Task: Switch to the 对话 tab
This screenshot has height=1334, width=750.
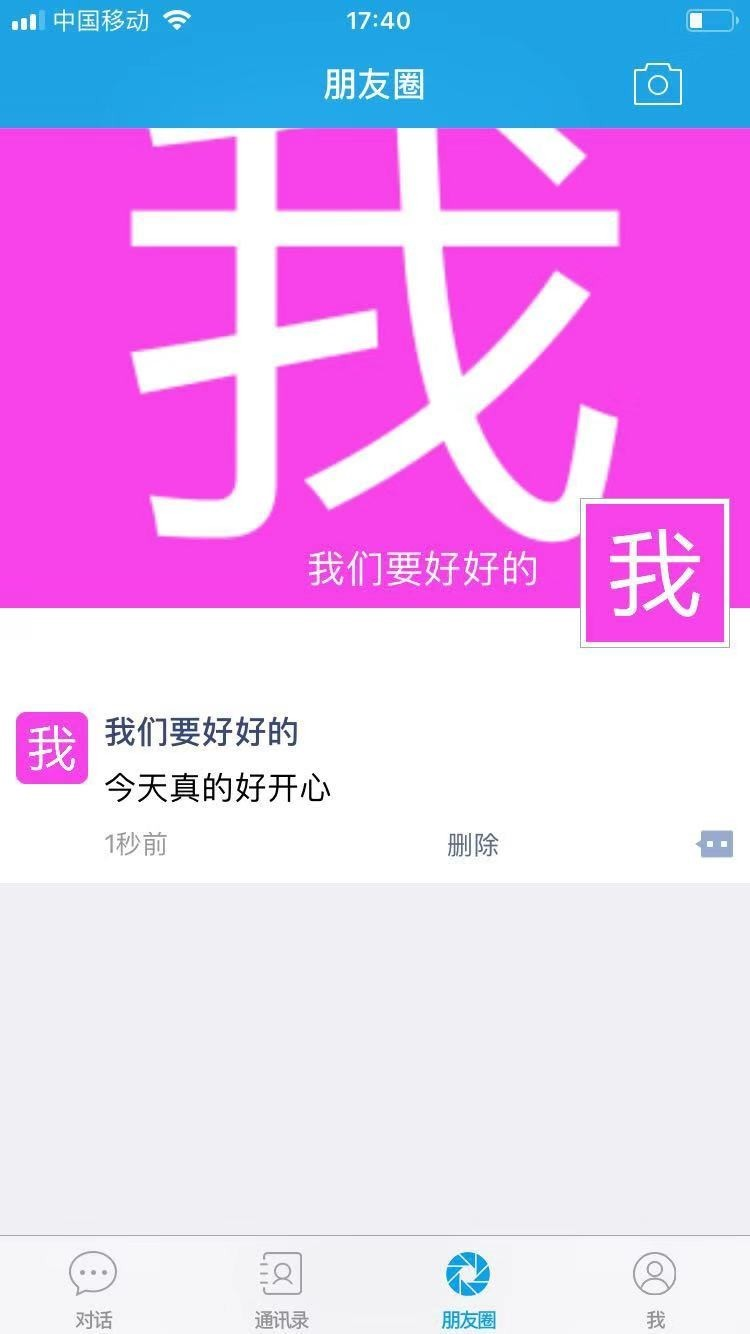Action: pyautogui.click(x=93, y=1289)
